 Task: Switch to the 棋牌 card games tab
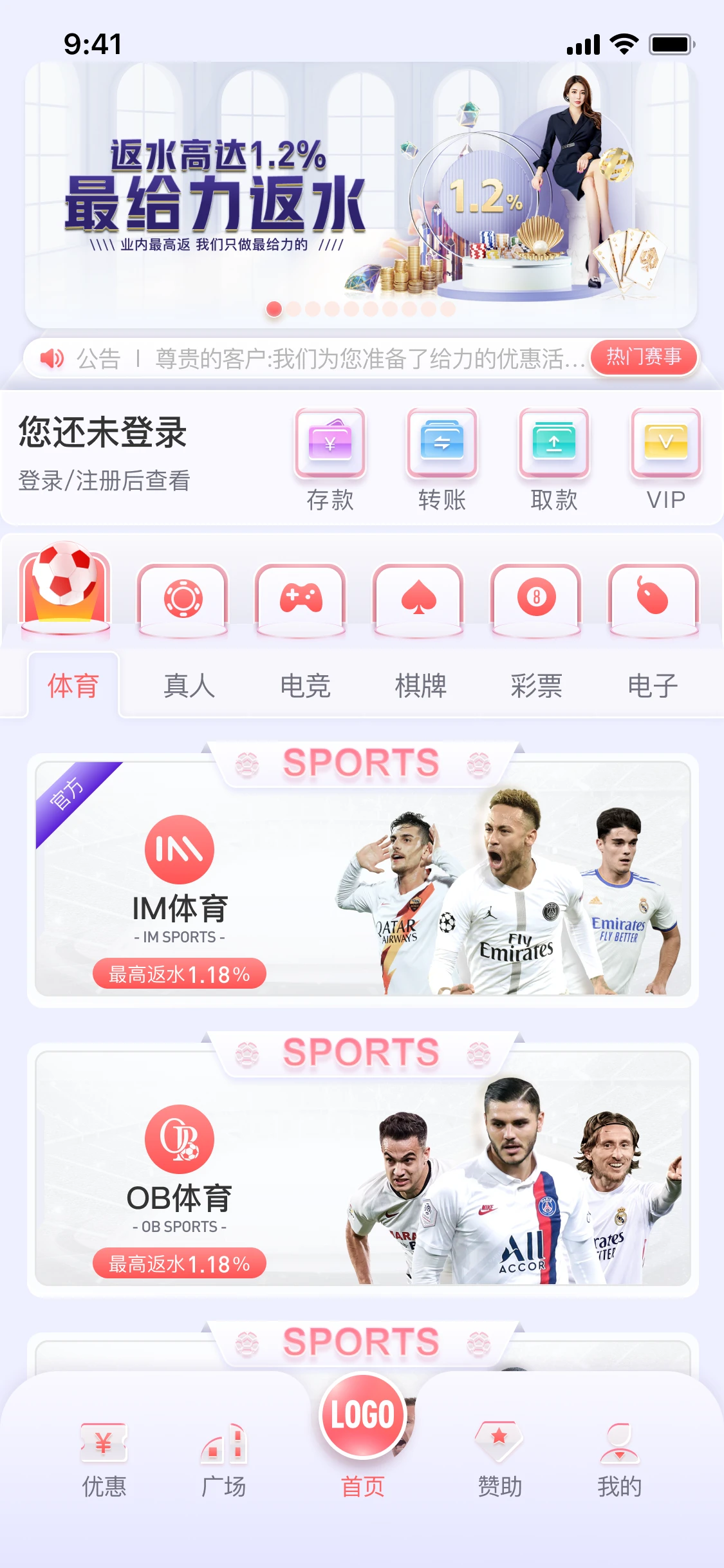click(x=421, y=685)
